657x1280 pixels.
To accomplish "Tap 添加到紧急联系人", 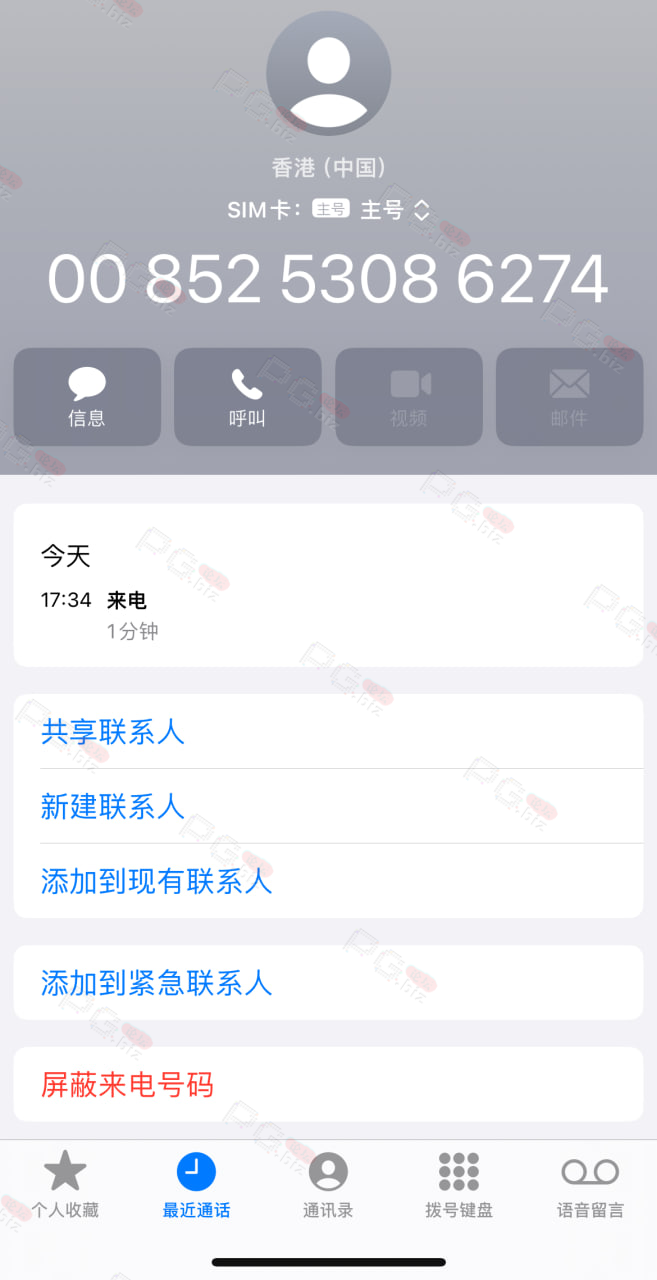I will (x=328, y=983).
